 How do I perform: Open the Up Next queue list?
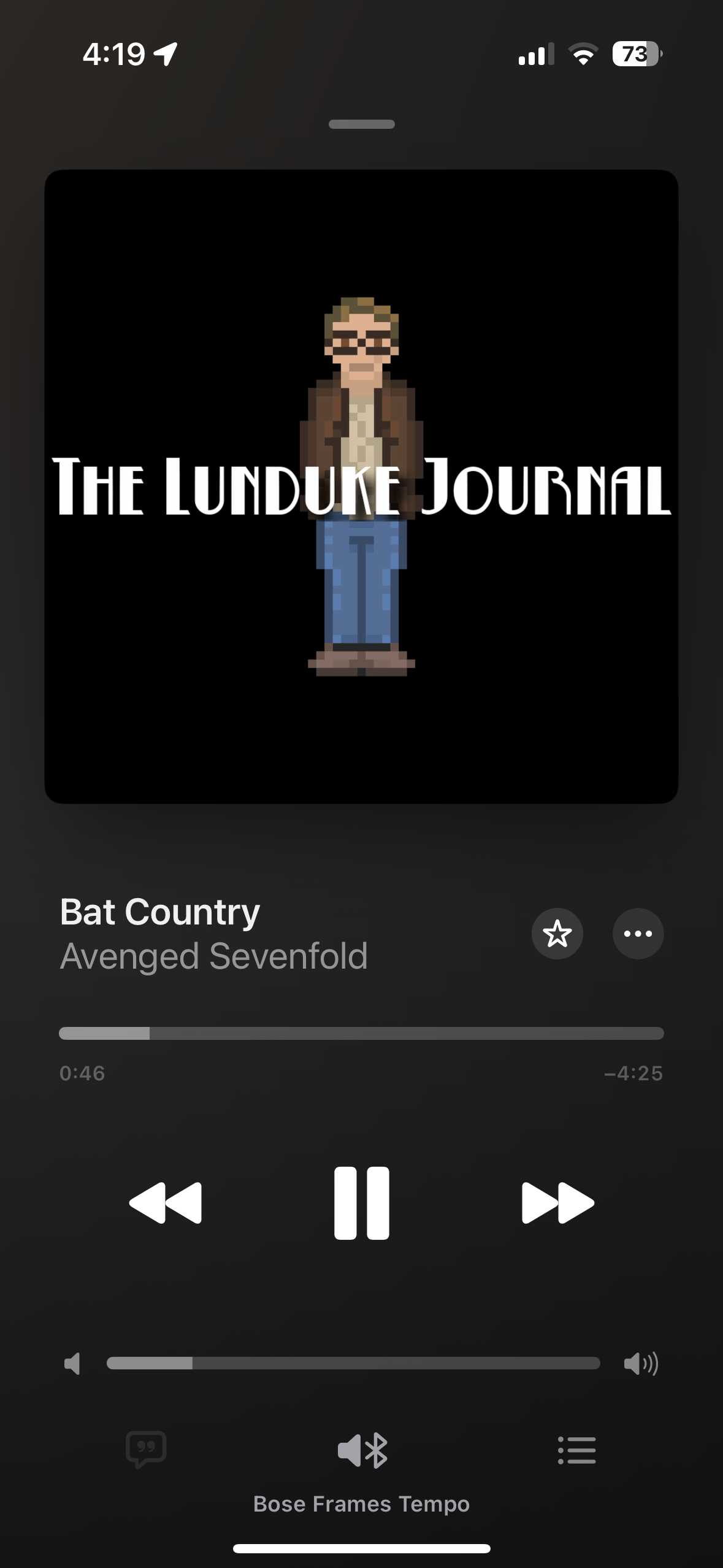coord(576,1450)
